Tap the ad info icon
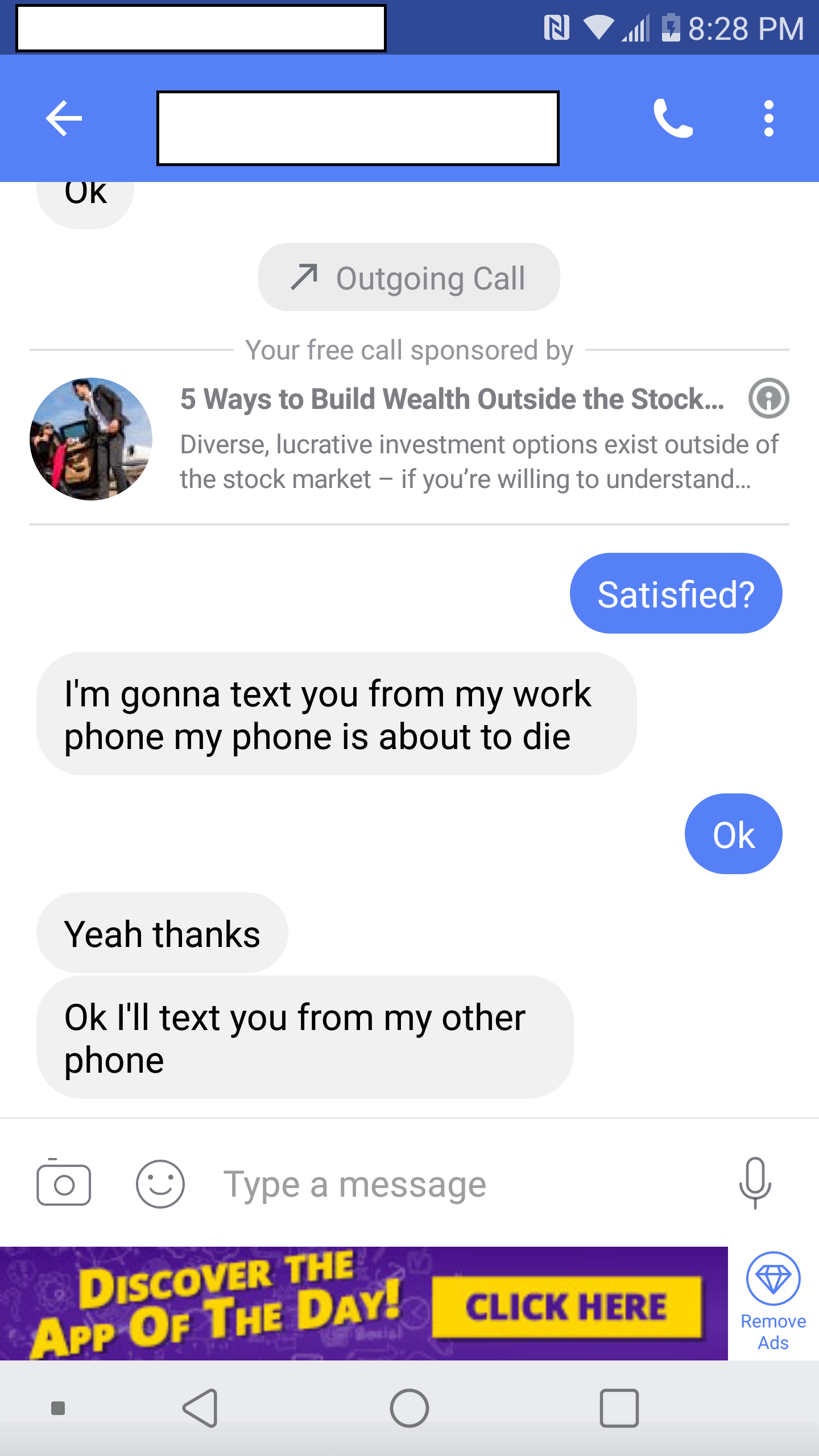The height and width of the screenshot is (1456, 819). [768, 398]
